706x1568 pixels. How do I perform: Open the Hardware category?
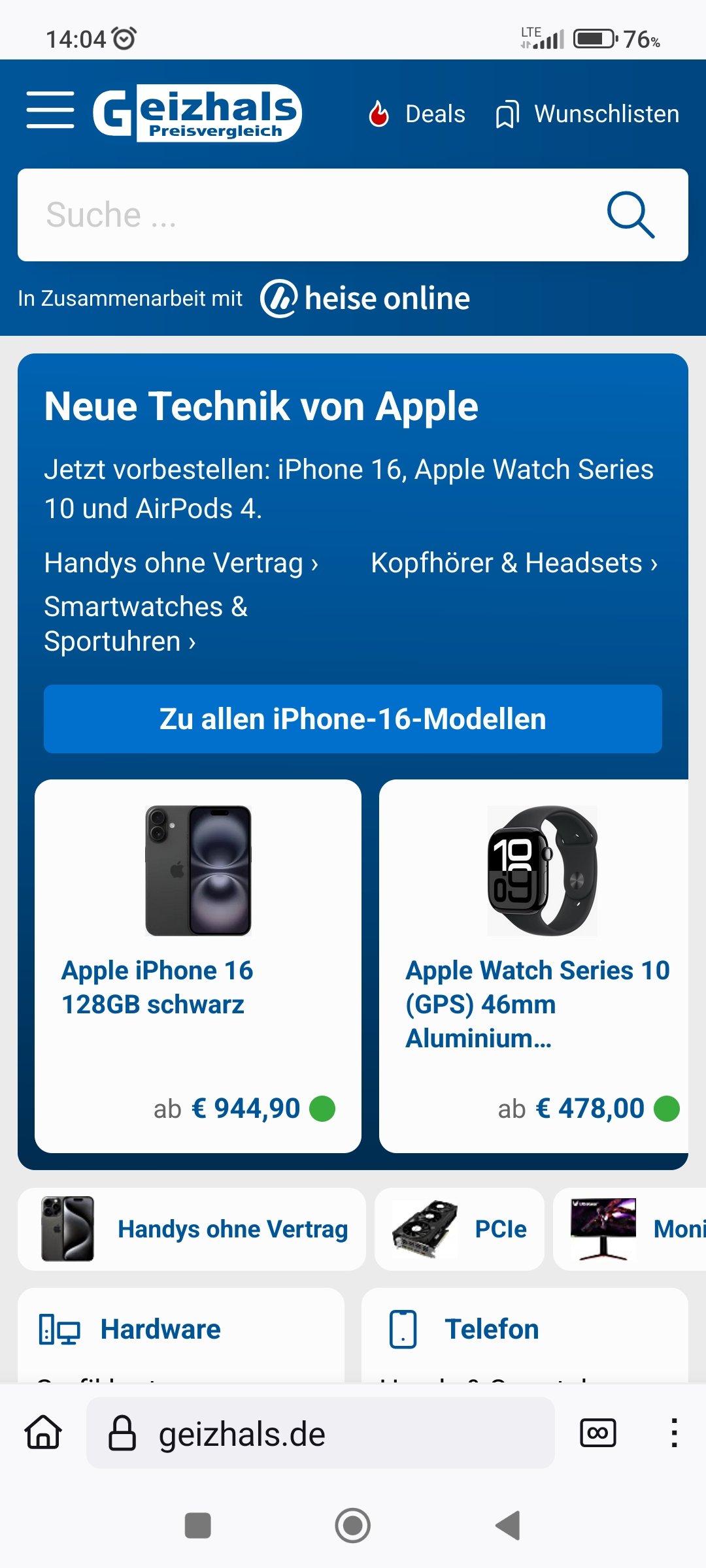[160, 1330]
